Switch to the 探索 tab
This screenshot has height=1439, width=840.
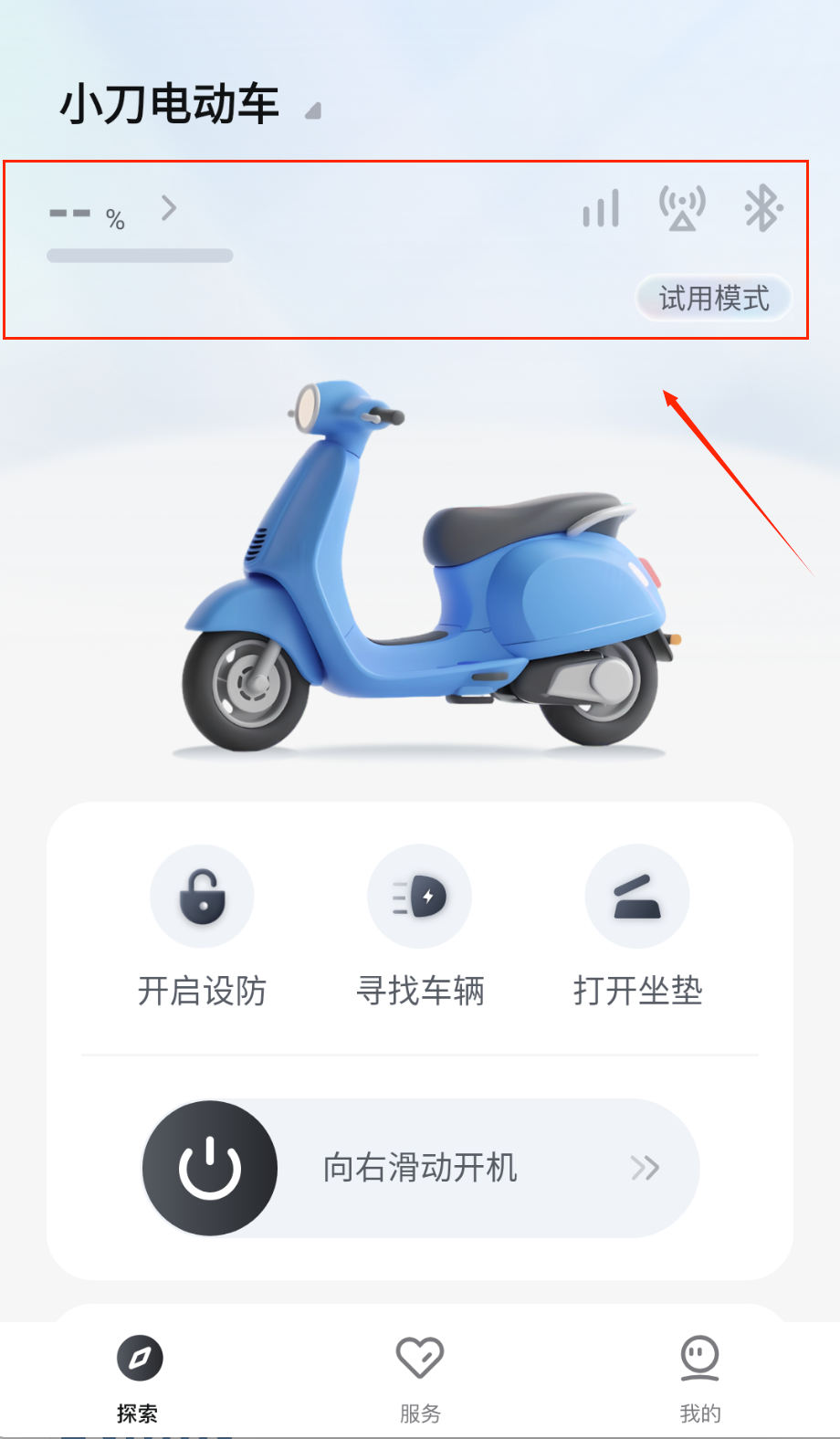point(139,1377)
